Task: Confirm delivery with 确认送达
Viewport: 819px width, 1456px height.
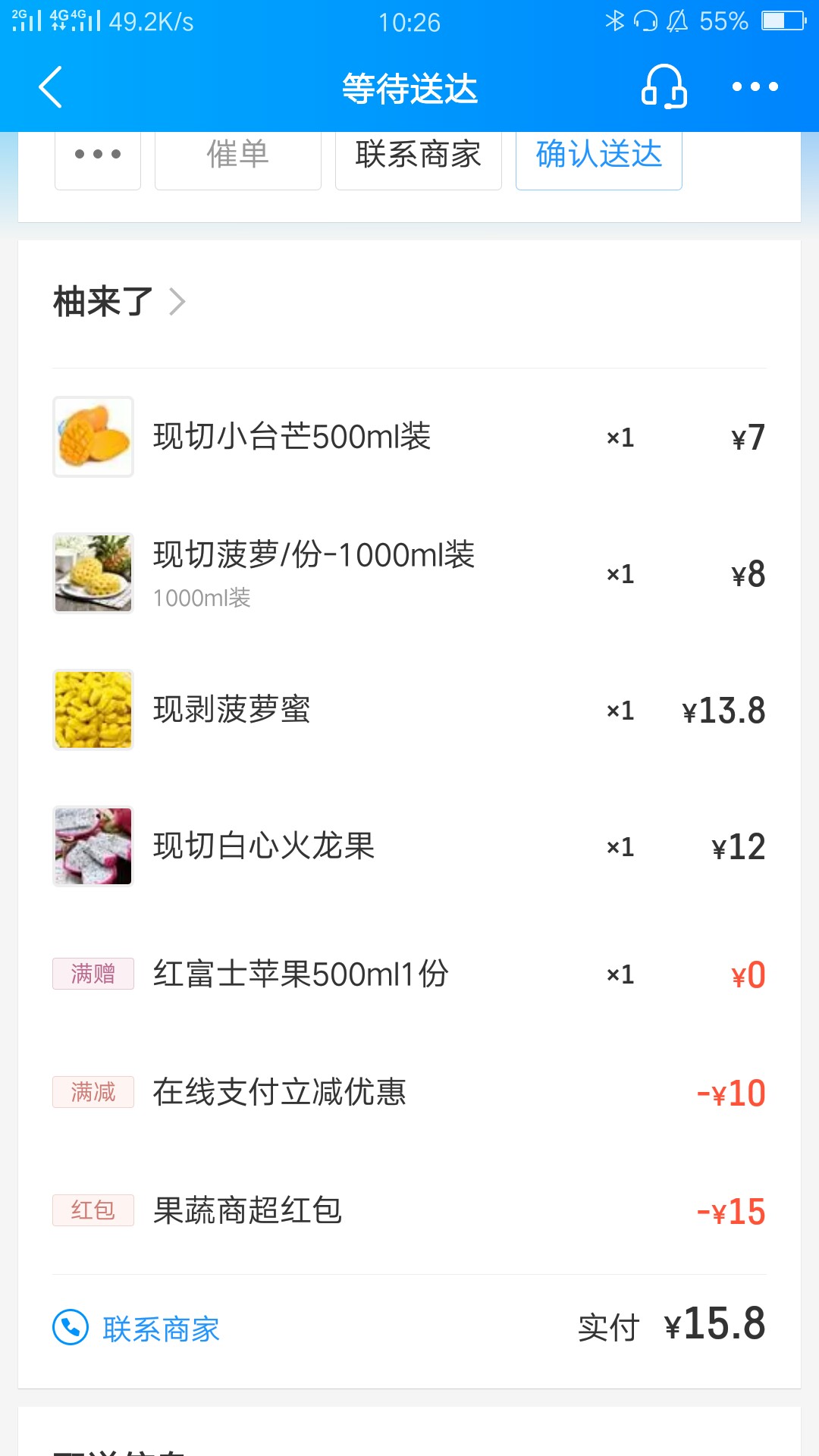Action: (598, 155)
